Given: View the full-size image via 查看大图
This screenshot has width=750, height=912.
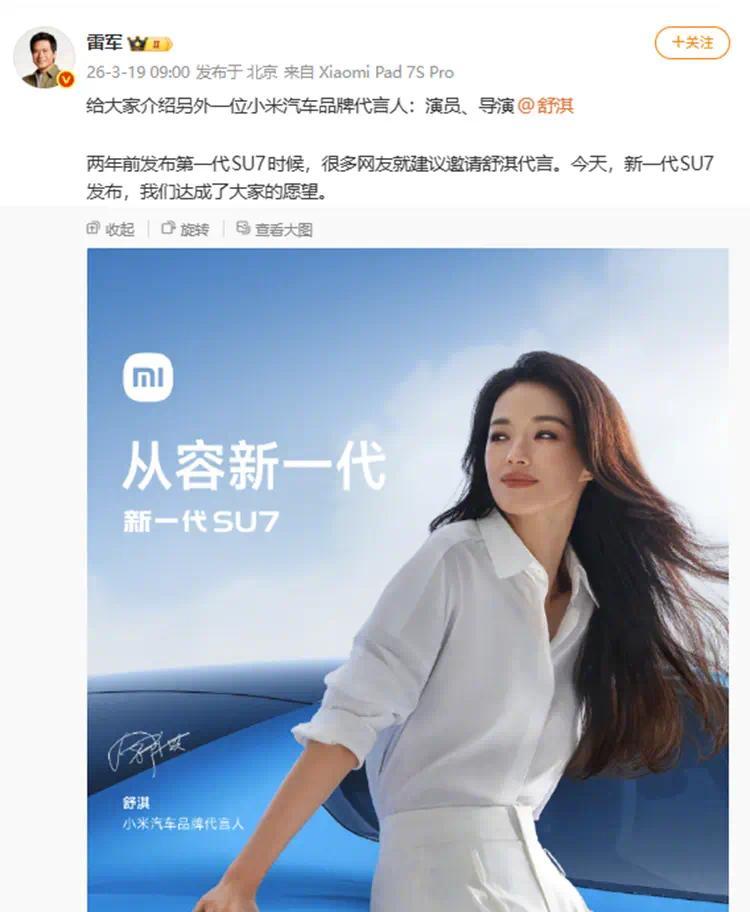Looking at the screenshot, I should [x=275, y=229].
